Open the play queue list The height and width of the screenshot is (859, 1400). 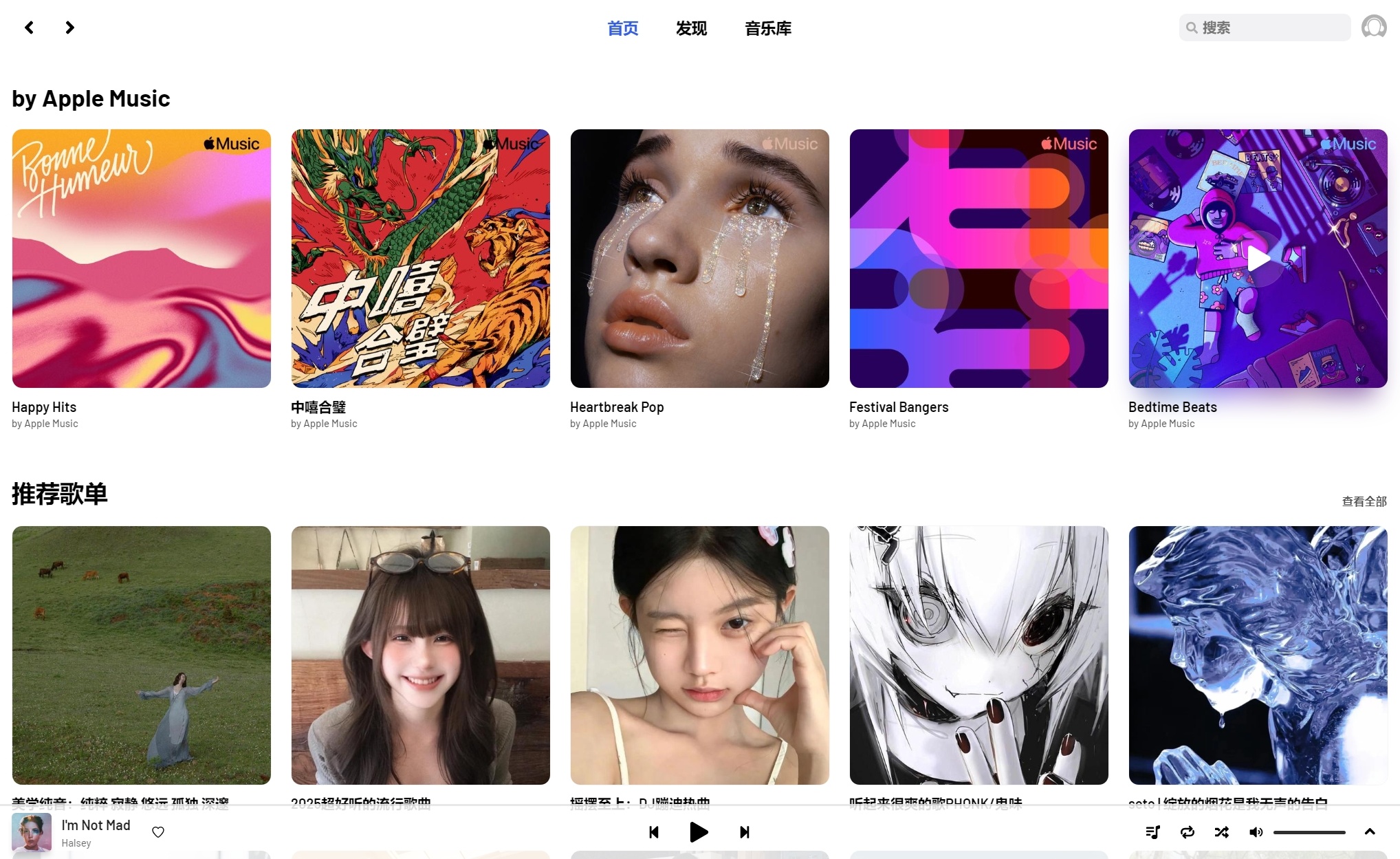[1153, 832]
